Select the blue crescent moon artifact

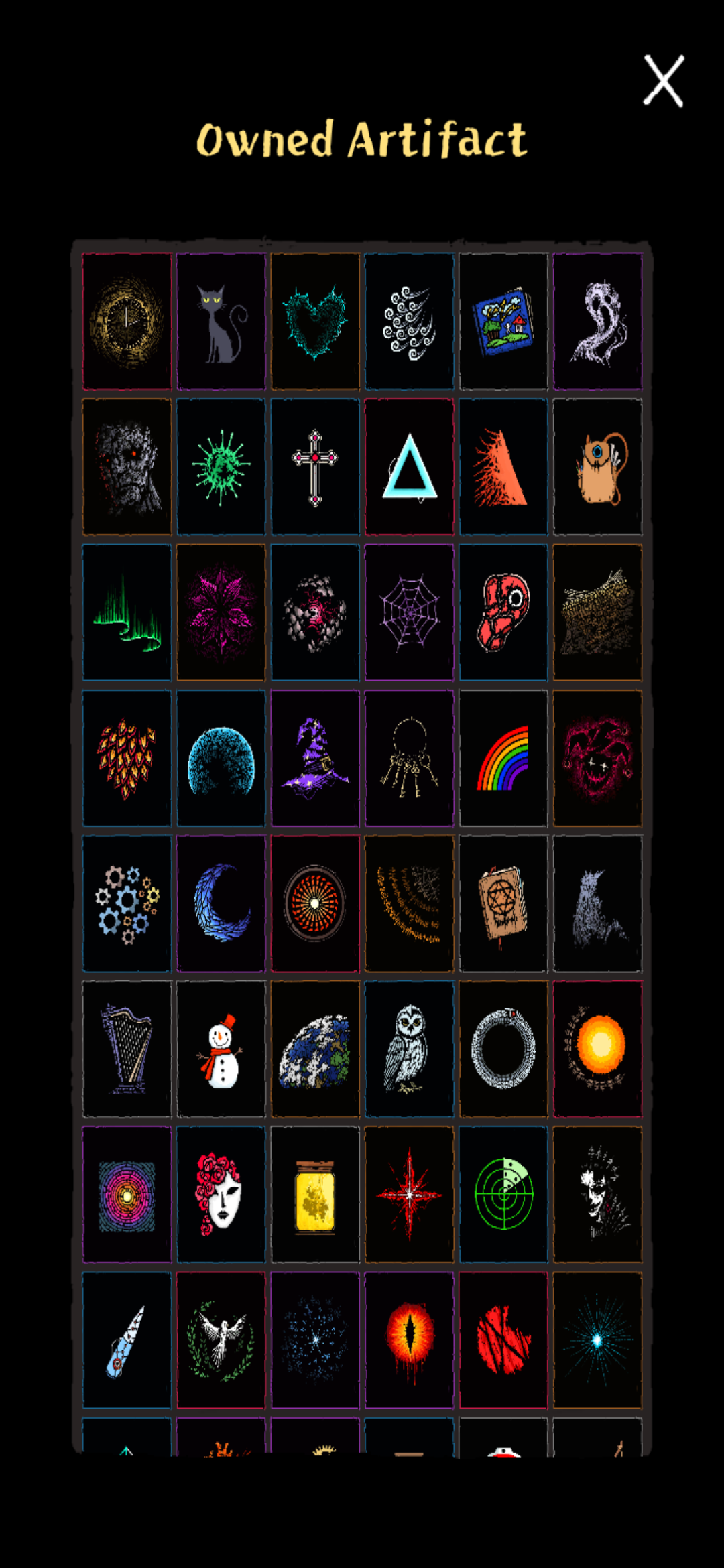221,903
